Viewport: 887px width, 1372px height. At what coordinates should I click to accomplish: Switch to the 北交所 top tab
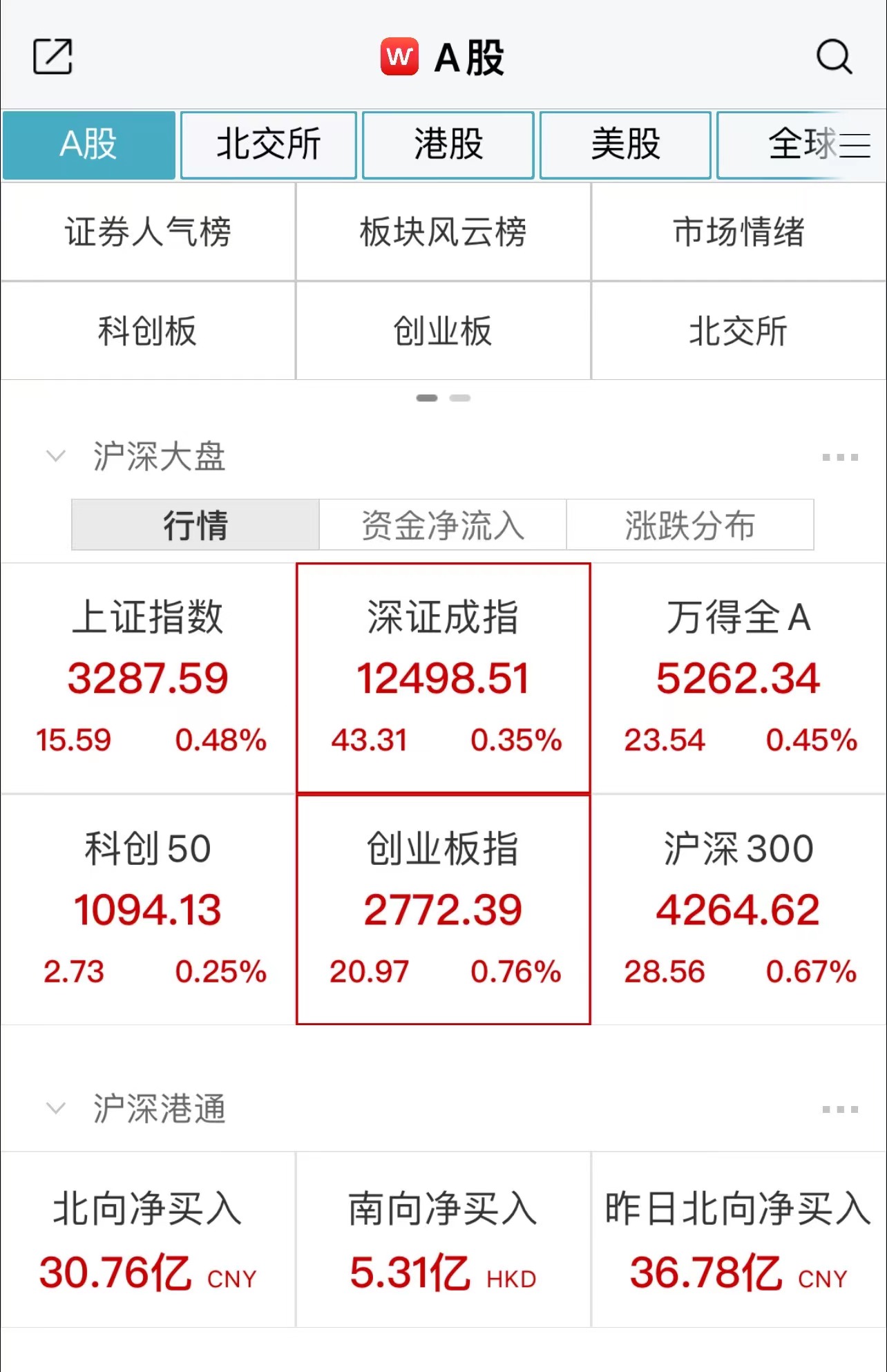coord(269,145)
